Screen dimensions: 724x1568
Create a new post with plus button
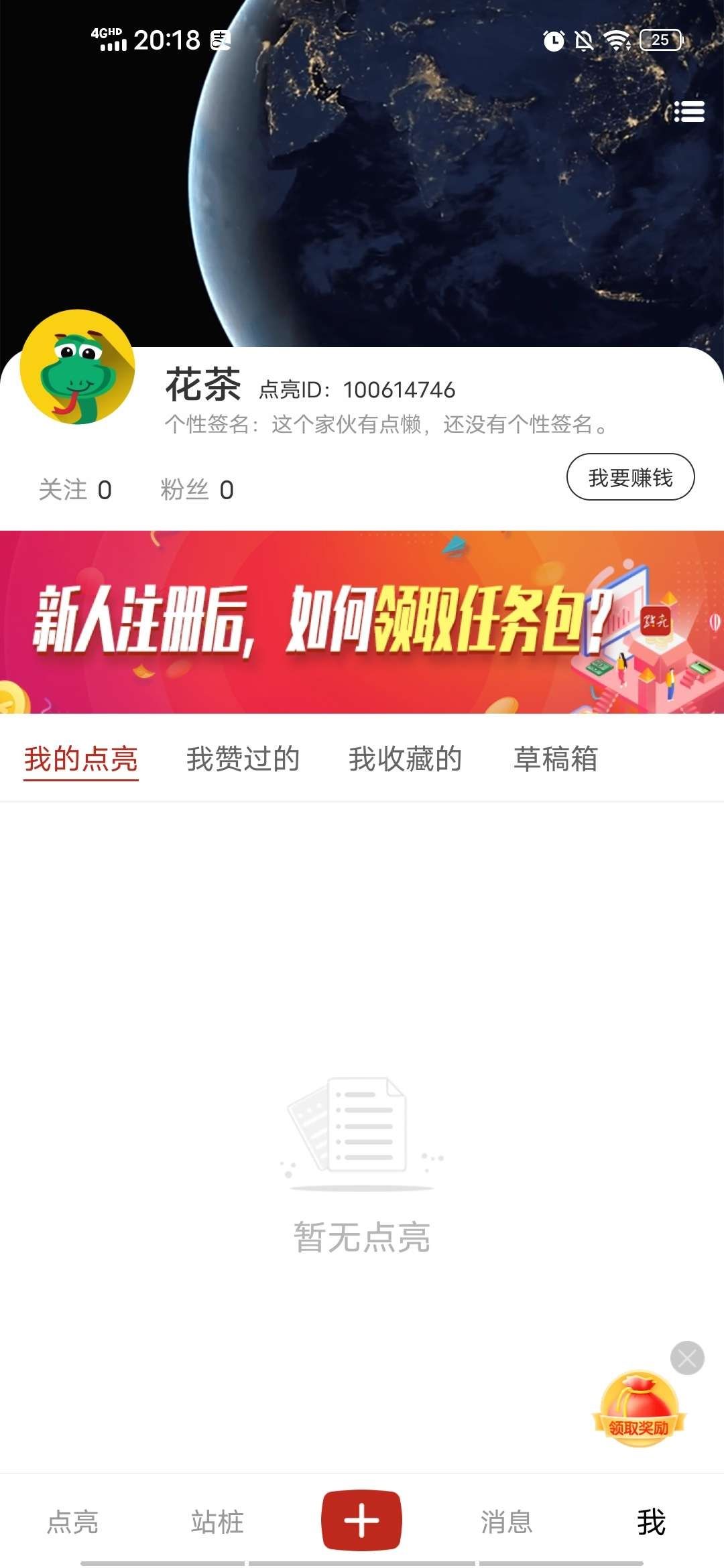[x=362, y=1520]
